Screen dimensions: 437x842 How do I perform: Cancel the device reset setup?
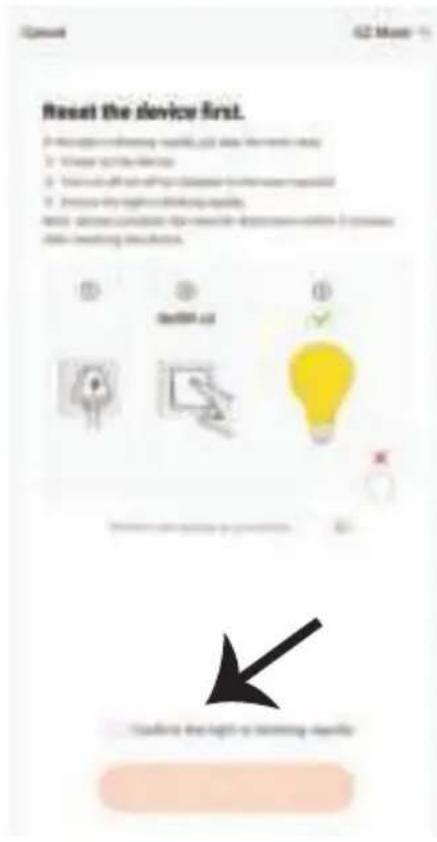coord(45,32)
